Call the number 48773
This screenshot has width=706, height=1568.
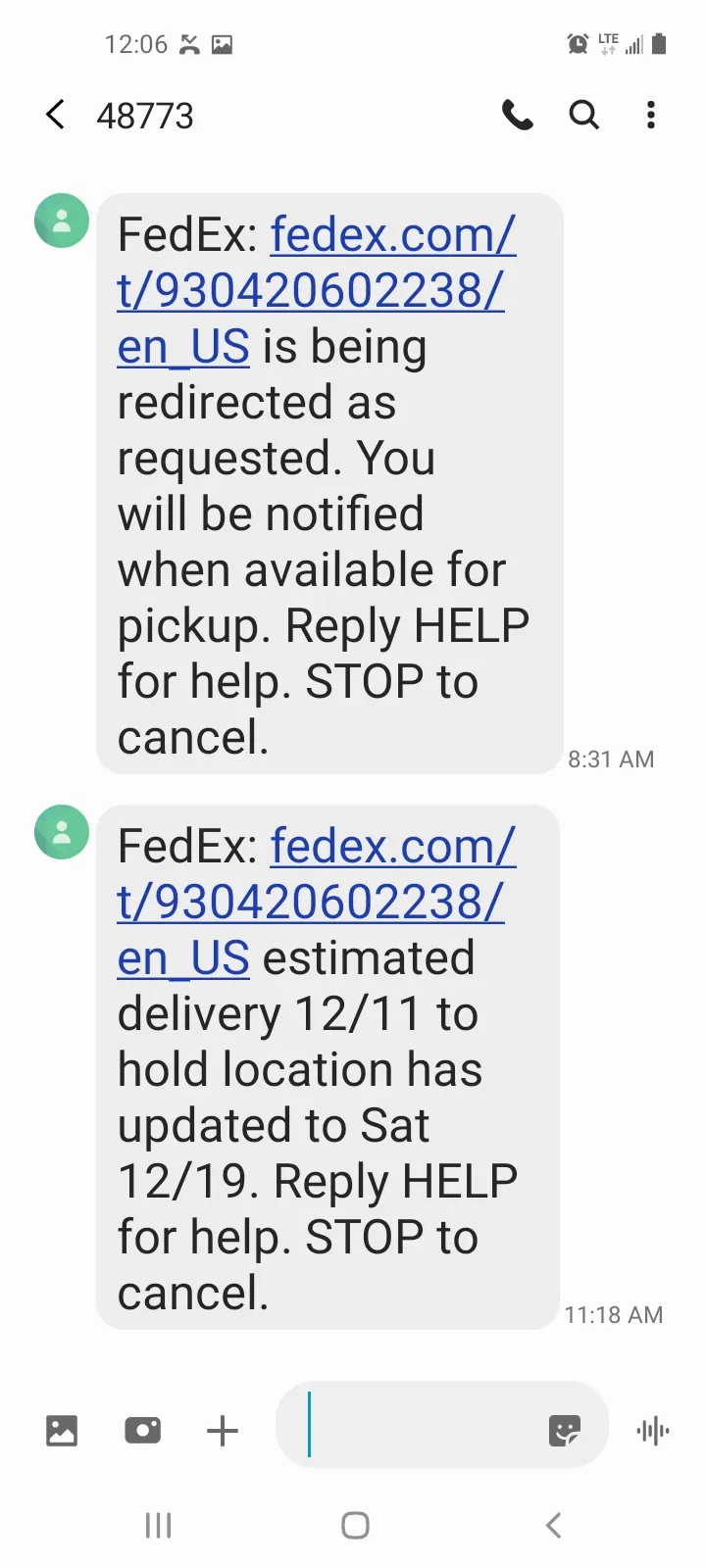(518, 115)
